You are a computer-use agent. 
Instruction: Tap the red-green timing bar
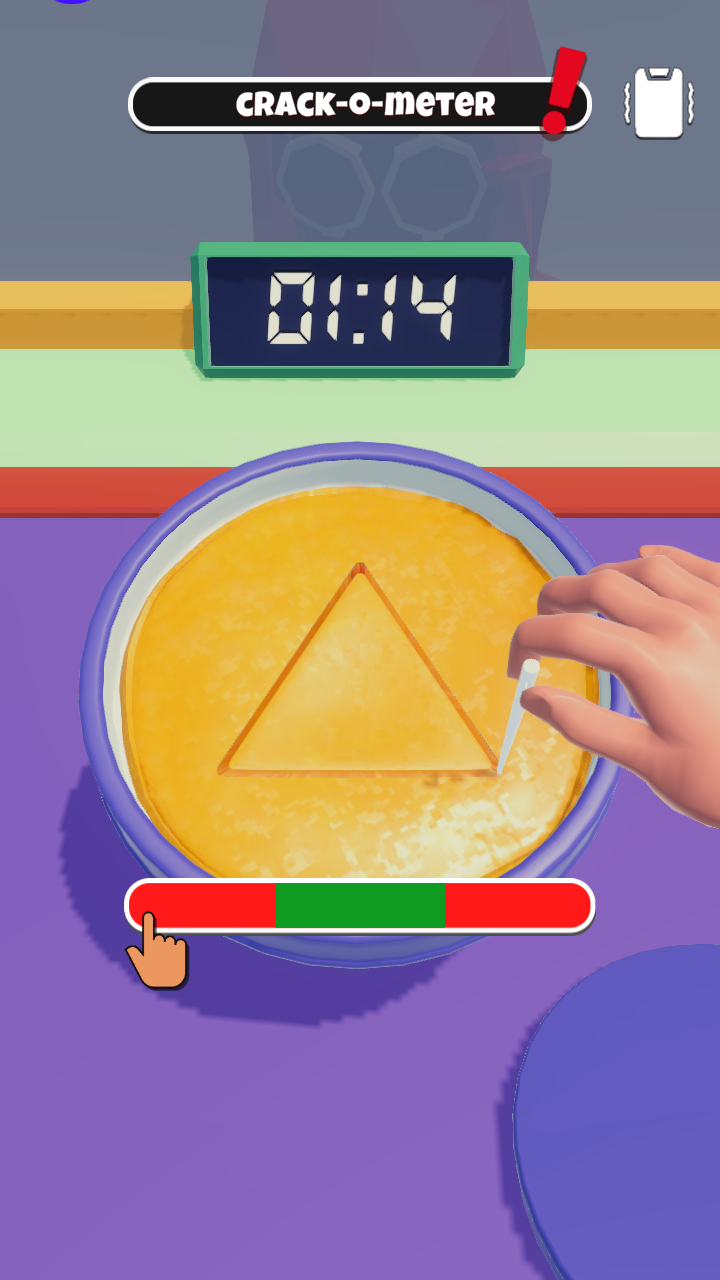coord(360,905)
